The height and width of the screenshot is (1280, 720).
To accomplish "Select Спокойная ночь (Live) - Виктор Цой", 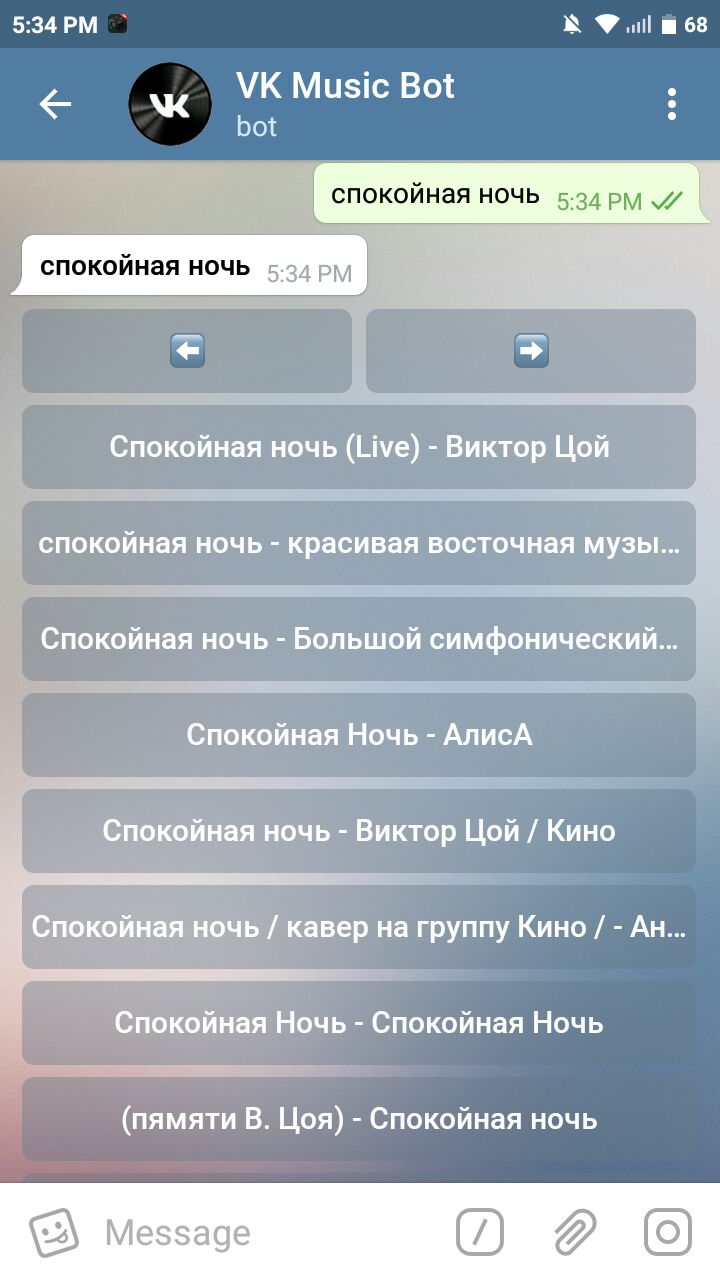I will point(359,447).
